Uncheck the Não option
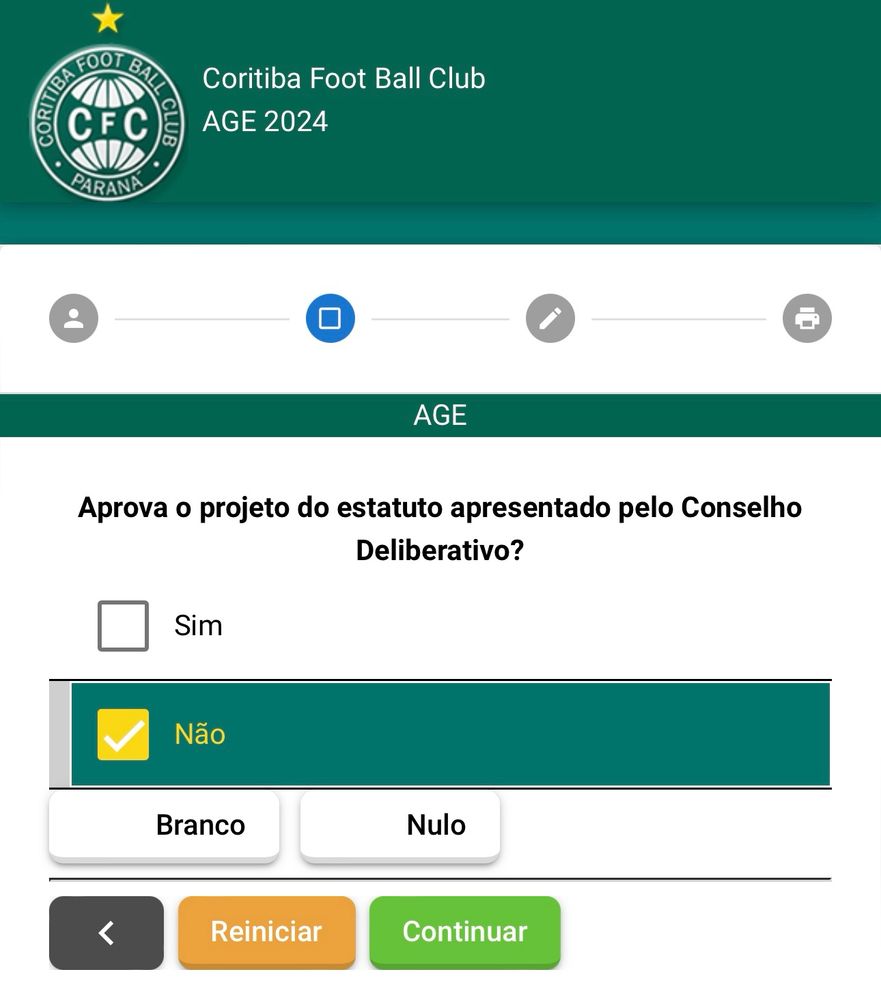The height and width of the screenshot is (1000, 881). 123,734
